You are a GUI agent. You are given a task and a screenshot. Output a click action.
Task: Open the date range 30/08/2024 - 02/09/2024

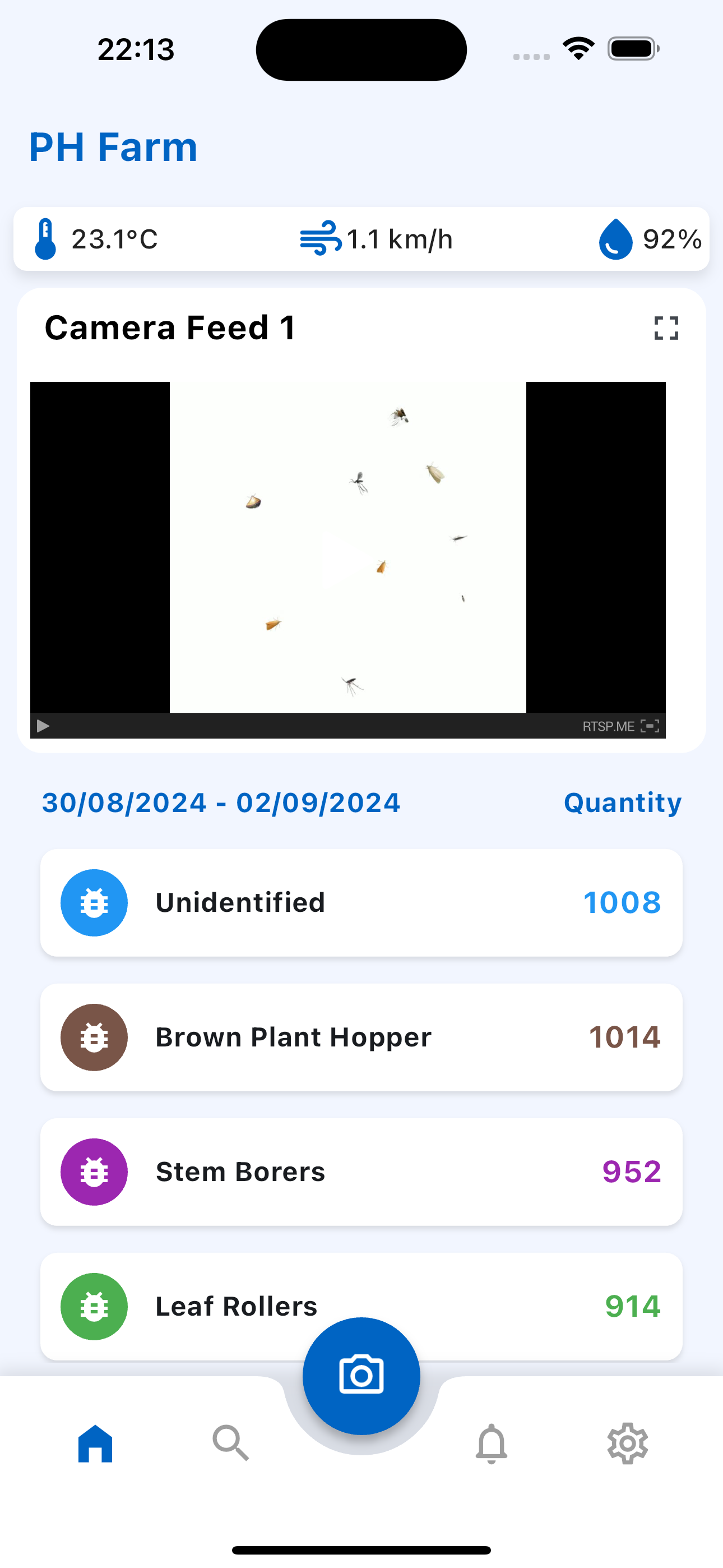221,803
